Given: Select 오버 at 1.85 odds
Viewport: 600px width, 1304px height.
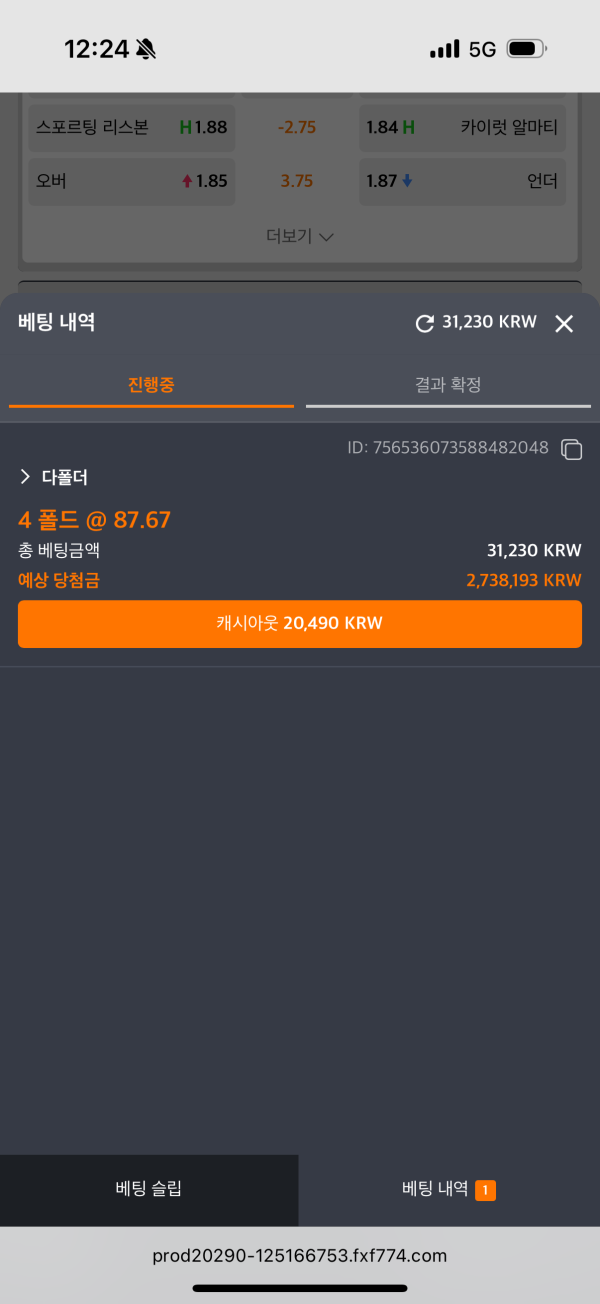Looking at the screenshot, I should coord(132,182).
